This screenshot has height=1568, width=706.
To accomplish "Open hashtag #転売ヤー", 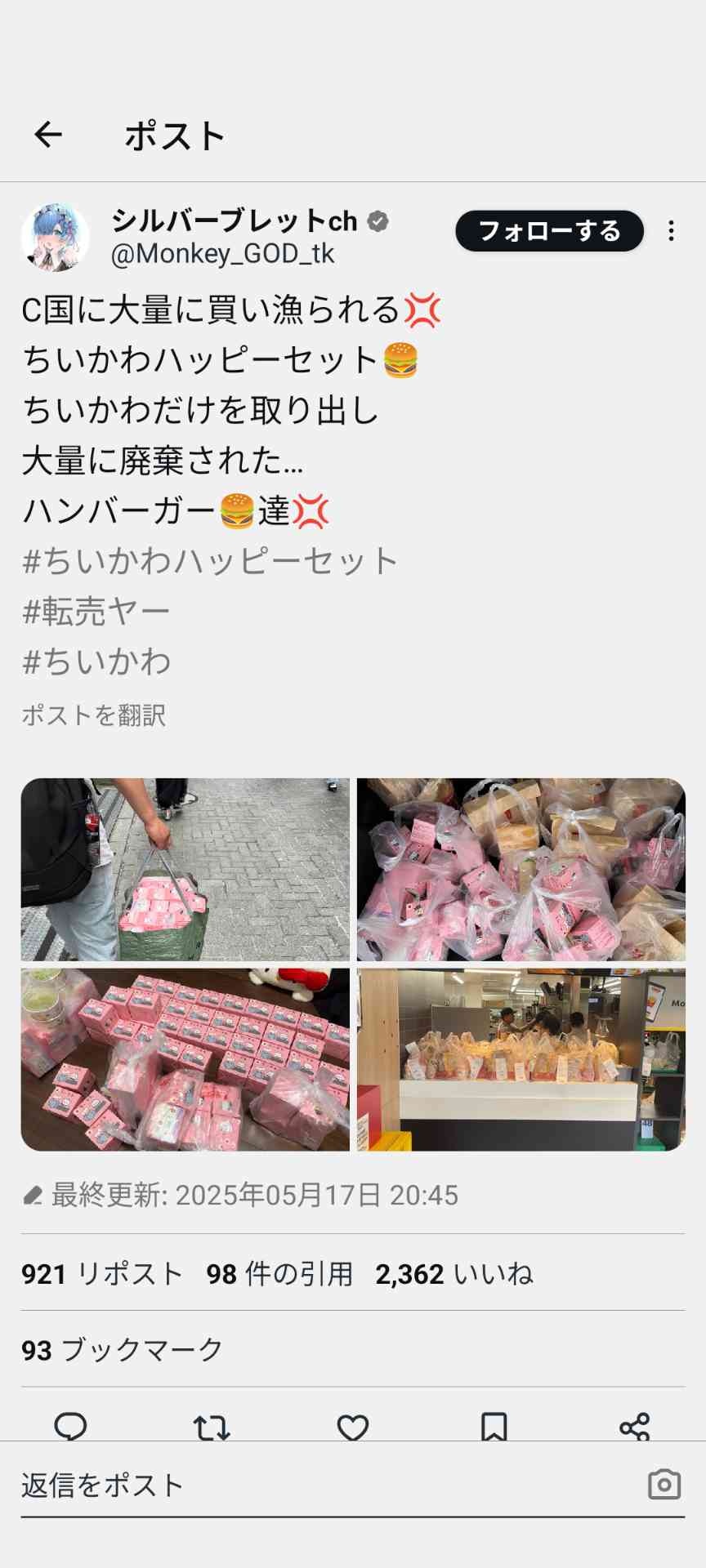I will 96,612.
